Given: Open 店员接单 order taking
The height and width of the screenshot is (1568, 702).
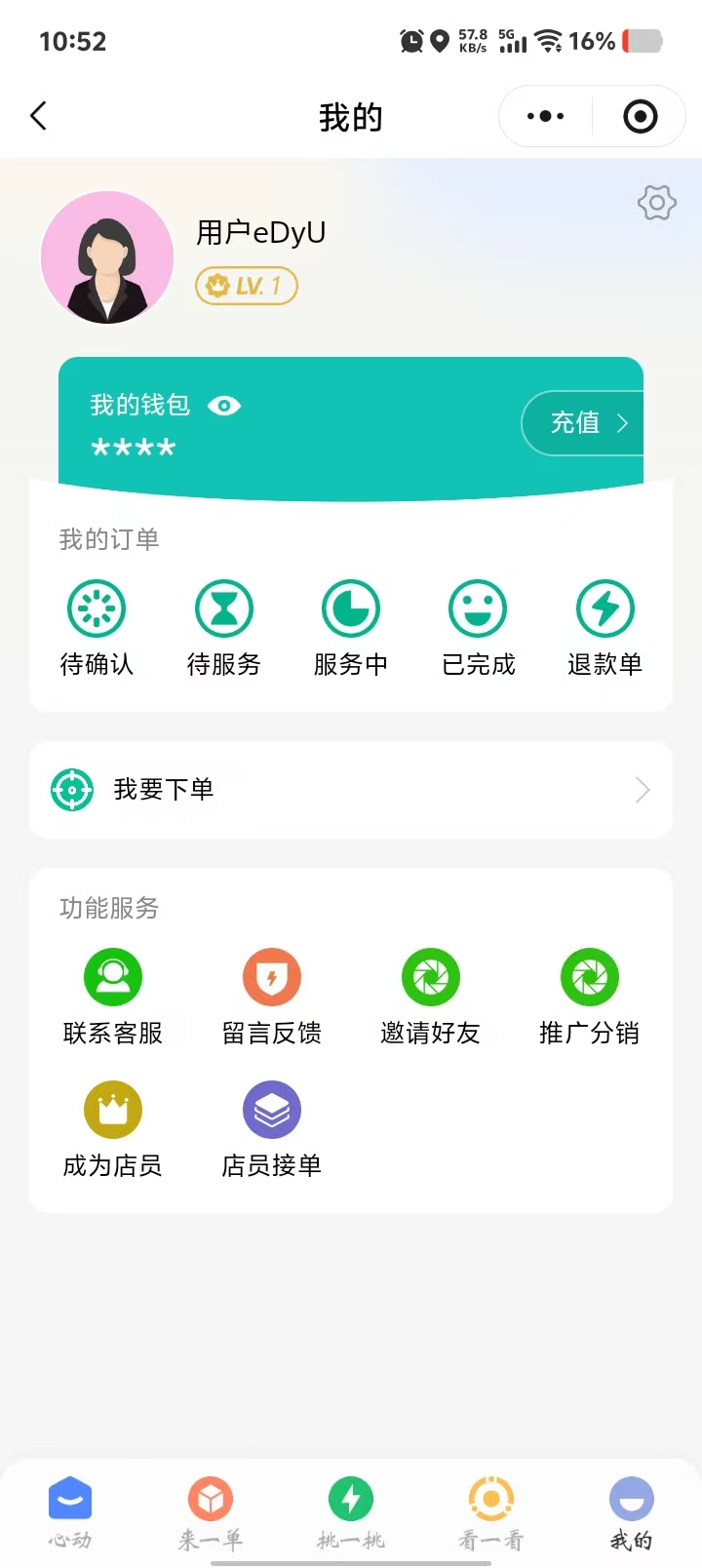Looking at the screenshot, I should pos(272,1128).
